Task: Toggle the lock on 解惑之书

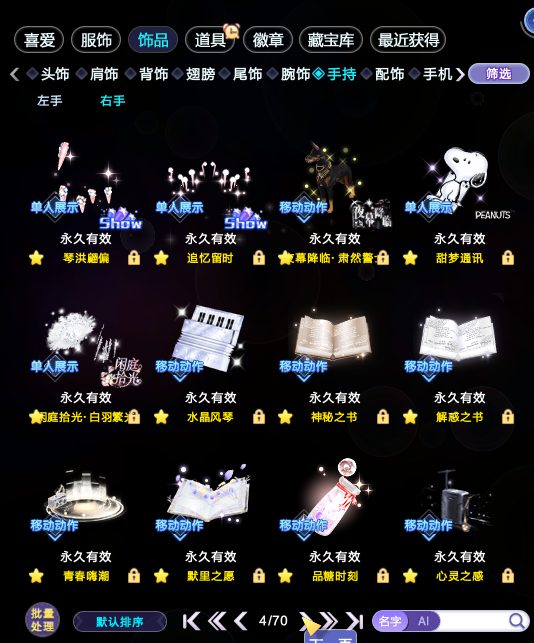Action: [x=508, y=417]
